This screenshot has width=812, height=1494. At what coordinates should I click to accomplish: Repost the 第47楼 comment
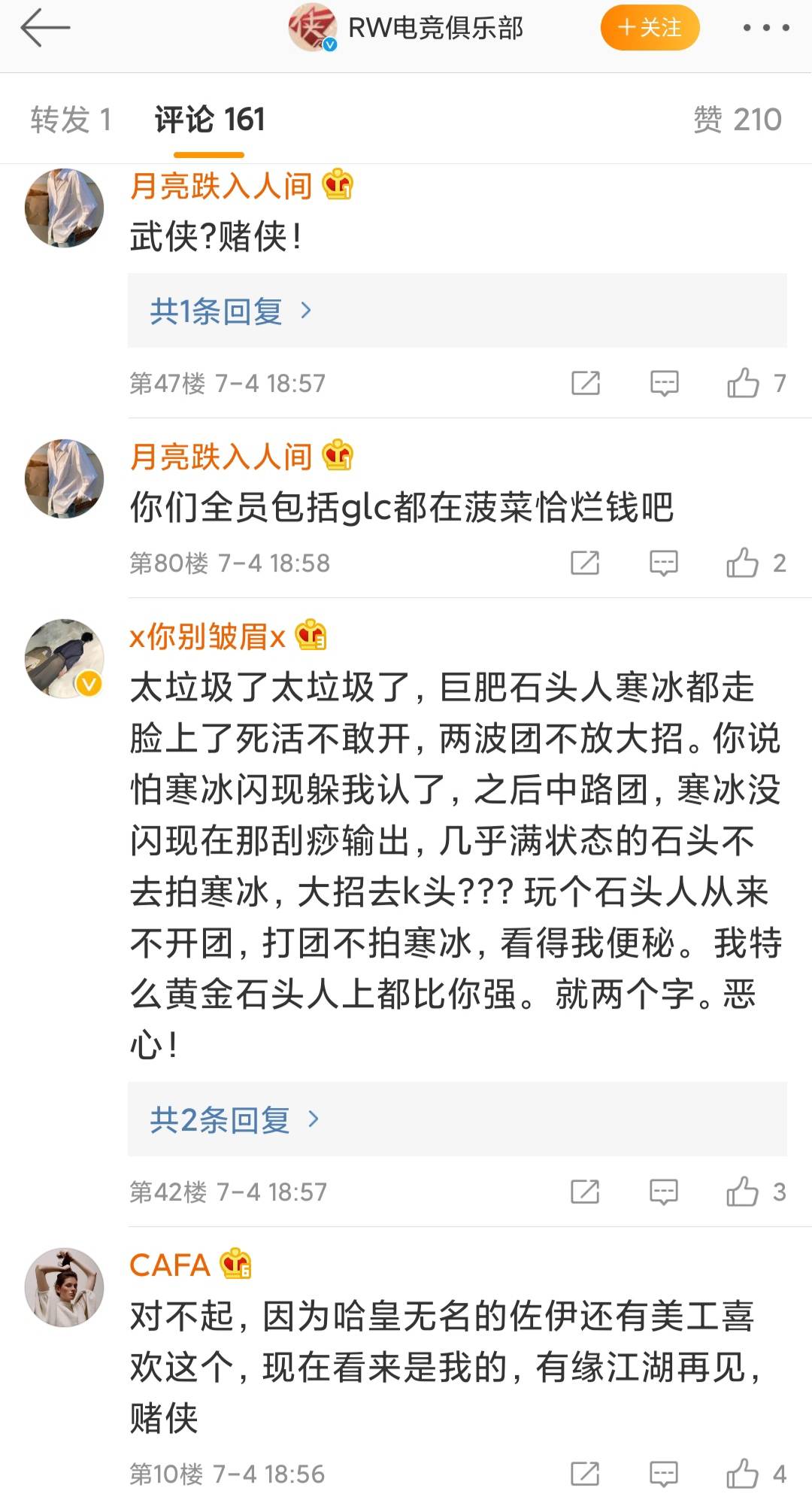585,383
